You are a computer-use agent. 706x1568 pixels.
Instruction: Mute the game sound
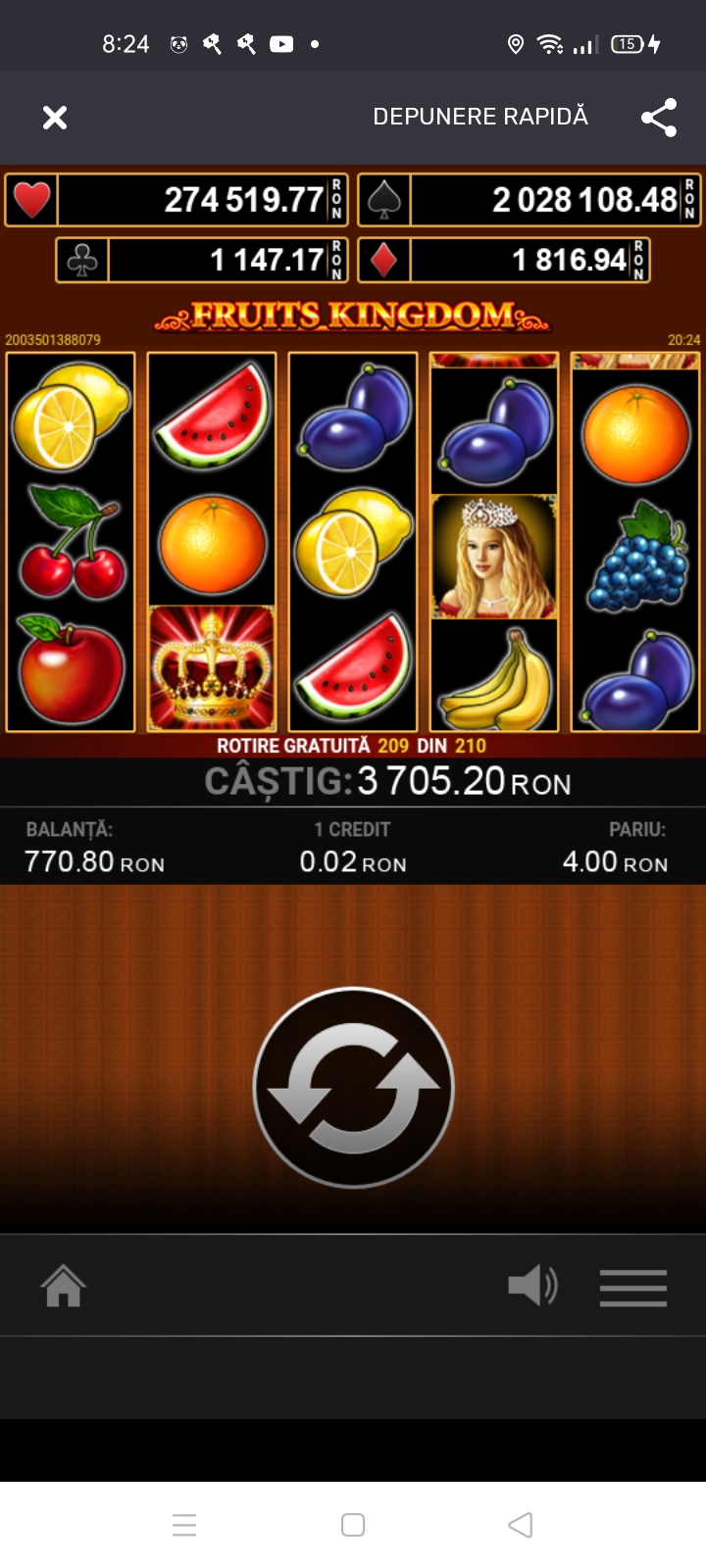tap(532, 1286)
